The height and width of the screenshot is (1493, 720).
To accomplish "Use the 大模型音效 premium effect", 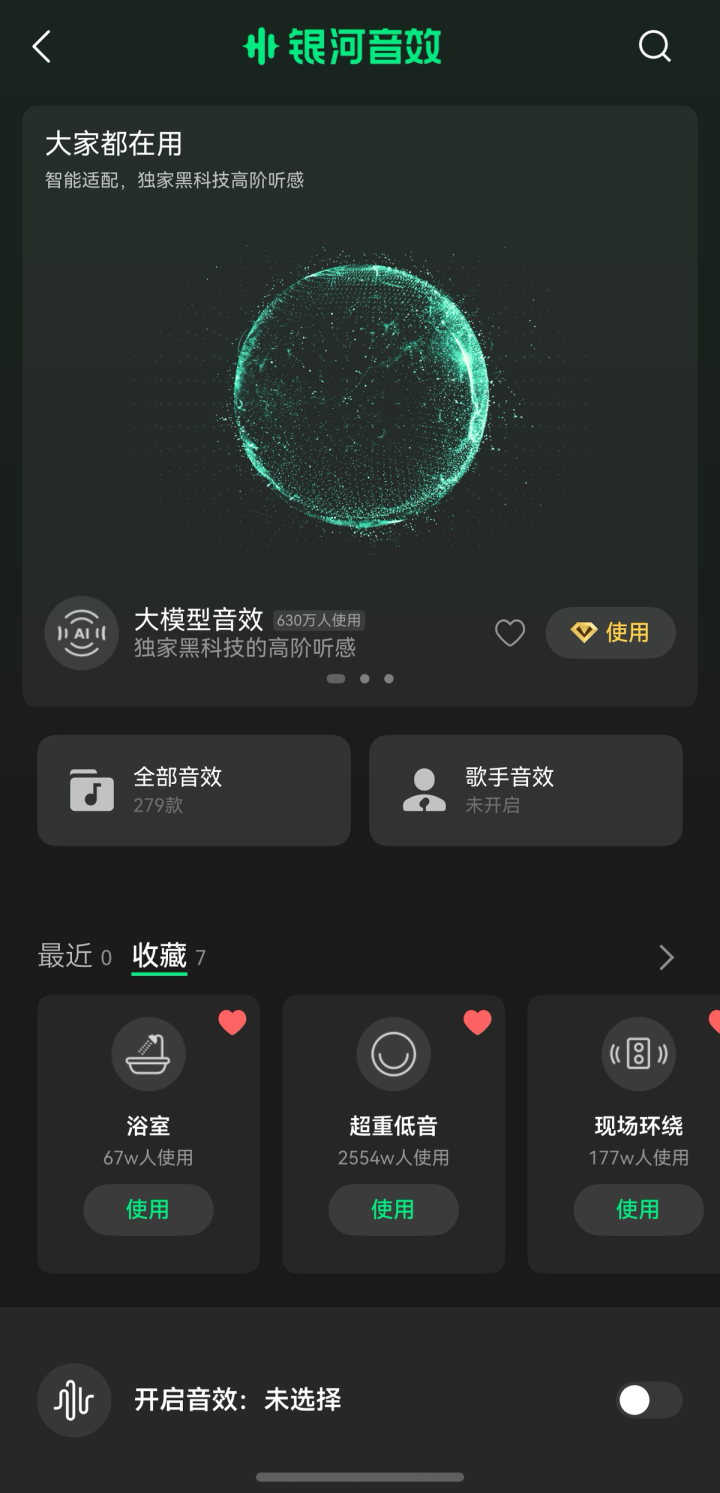I will (x=610, y=632).
